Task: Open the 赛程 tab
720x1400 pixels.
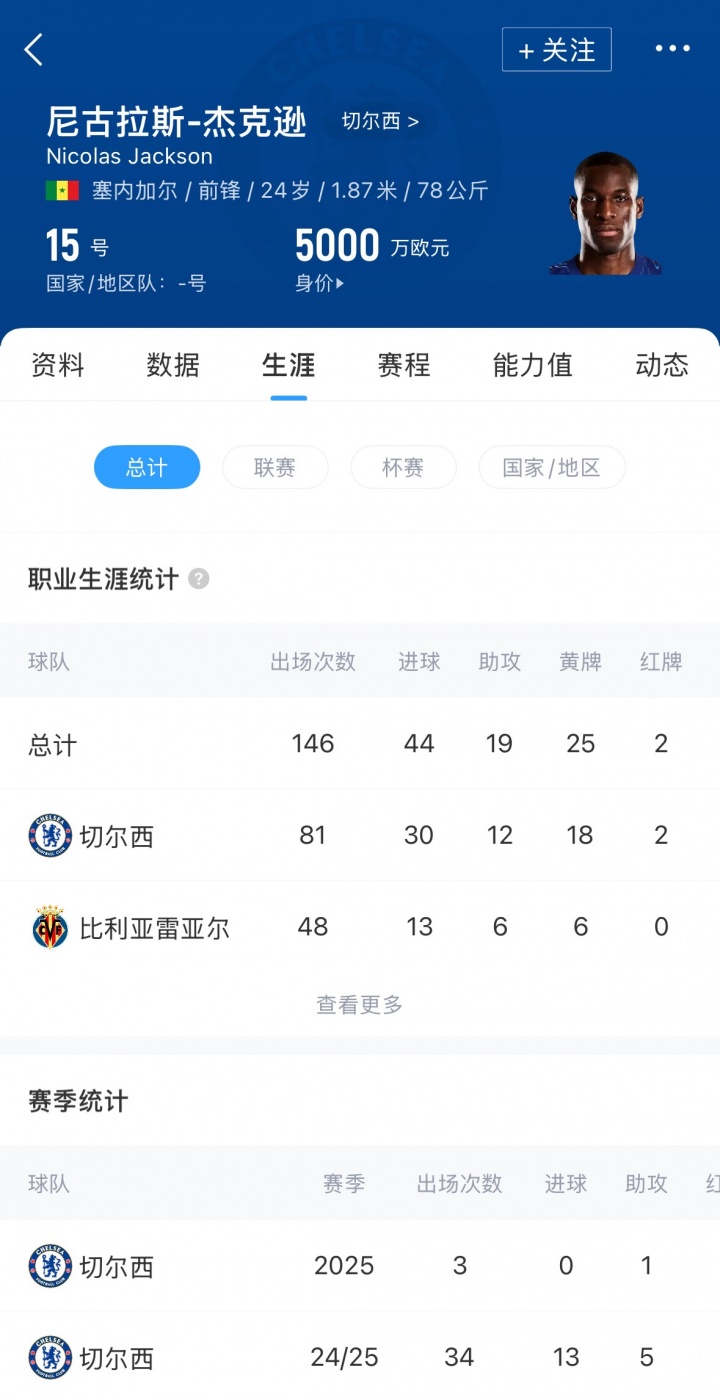Action: [x=404, y=365]
